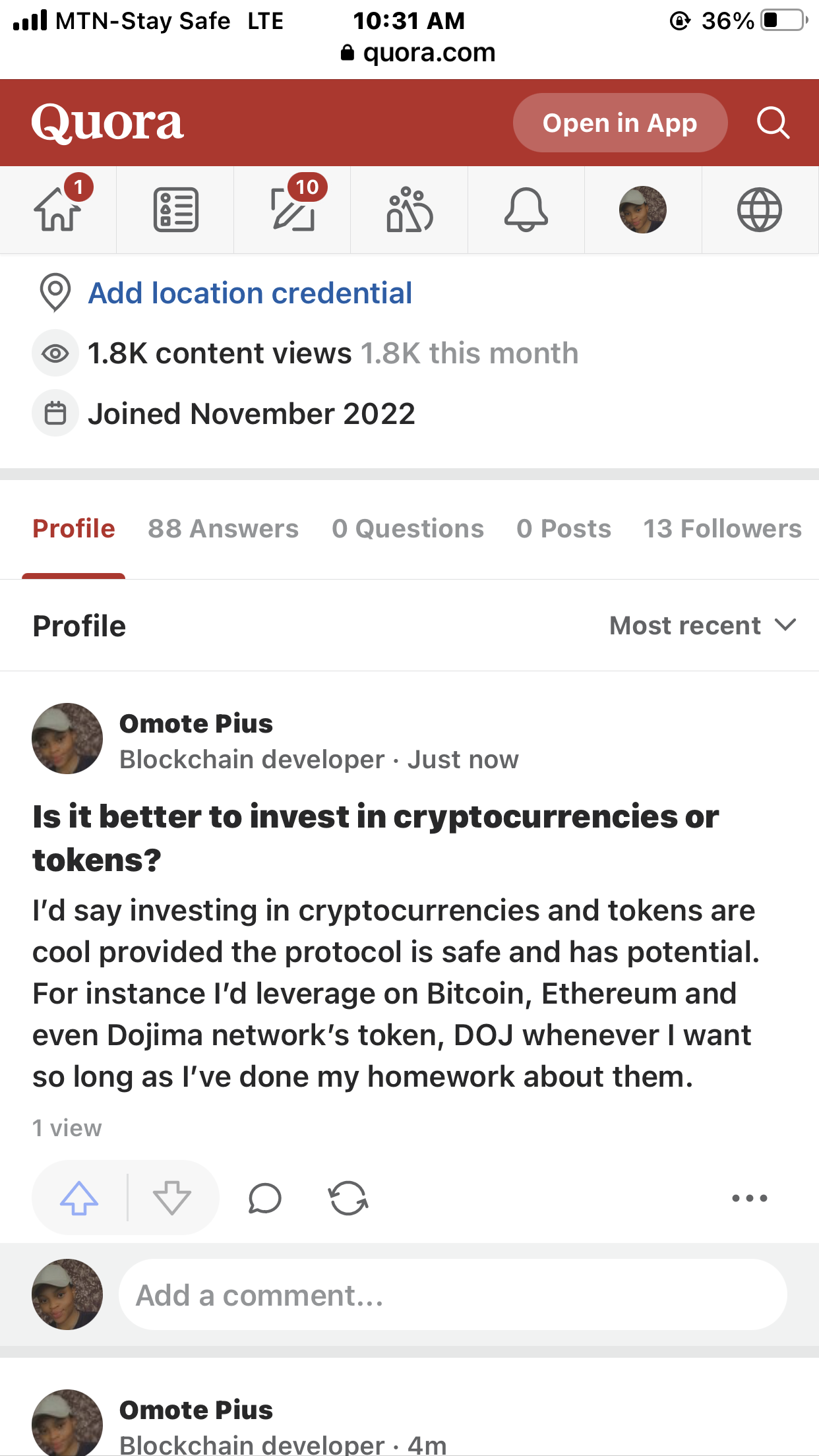Open the Following list icon
The image size is (819, 1456).
(175, 210)
